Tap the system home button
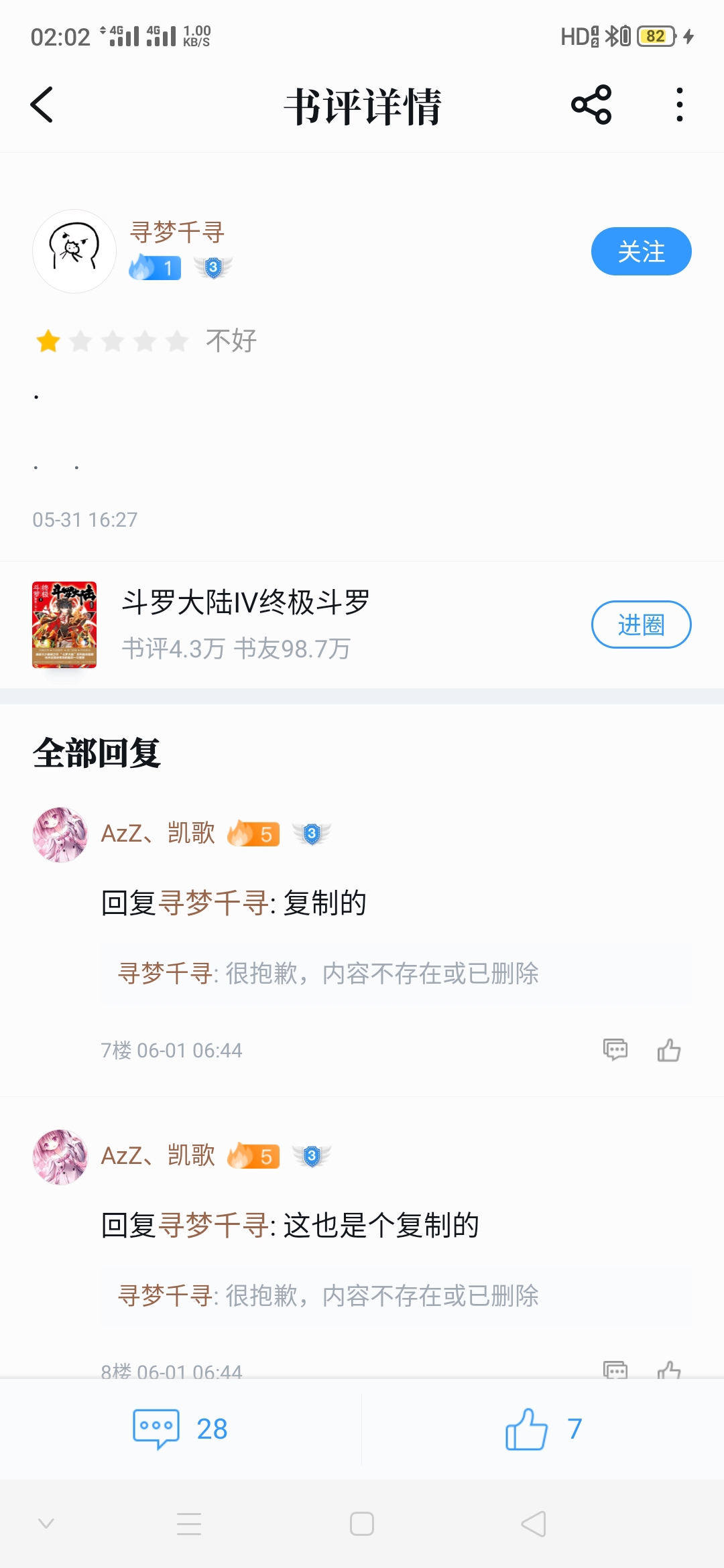 pos(362,1524)
